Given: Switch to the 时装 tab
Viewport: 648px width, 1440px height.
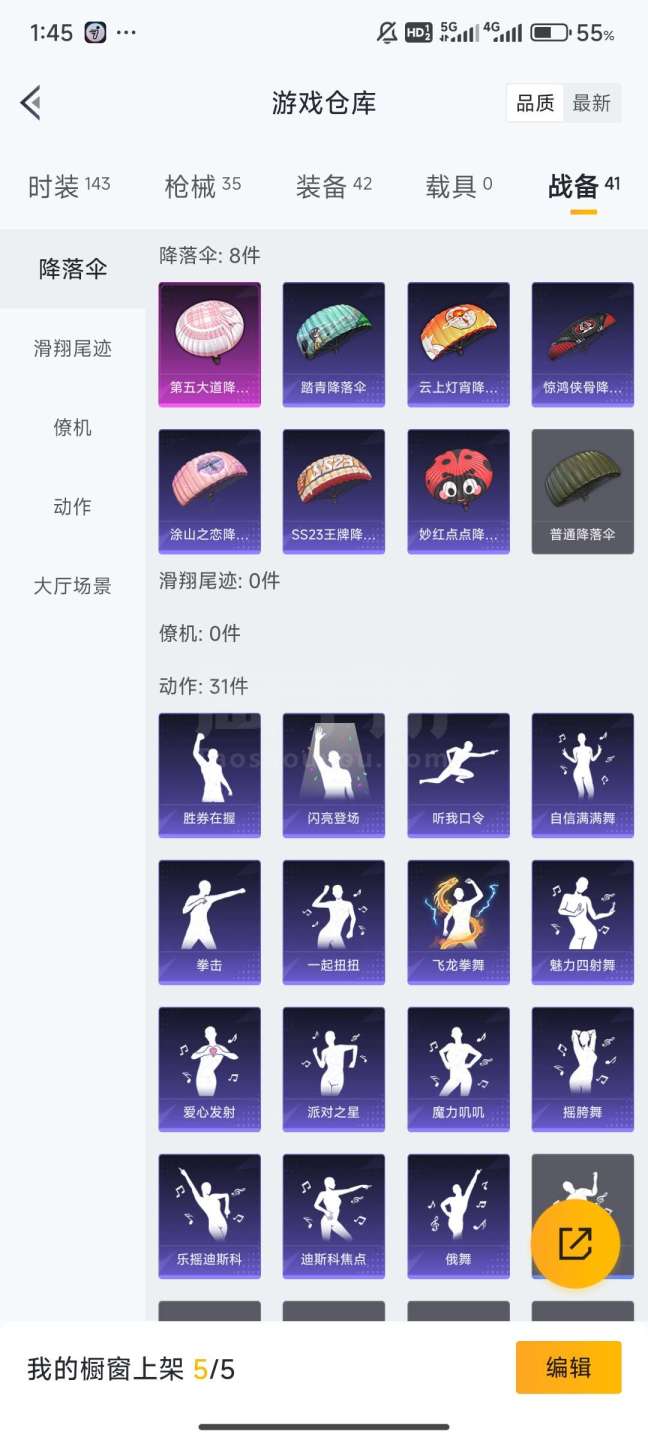Looking at the screenshot, I should [69, 186].
